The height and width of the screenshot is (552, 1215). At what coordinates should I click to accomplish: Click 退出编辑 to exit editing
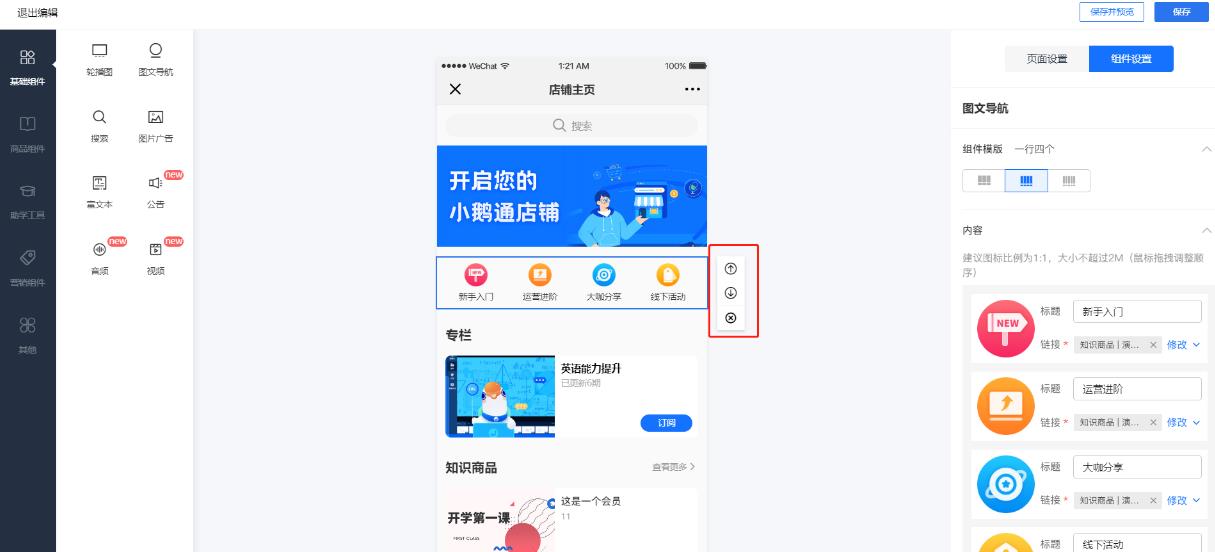point(37,12)
